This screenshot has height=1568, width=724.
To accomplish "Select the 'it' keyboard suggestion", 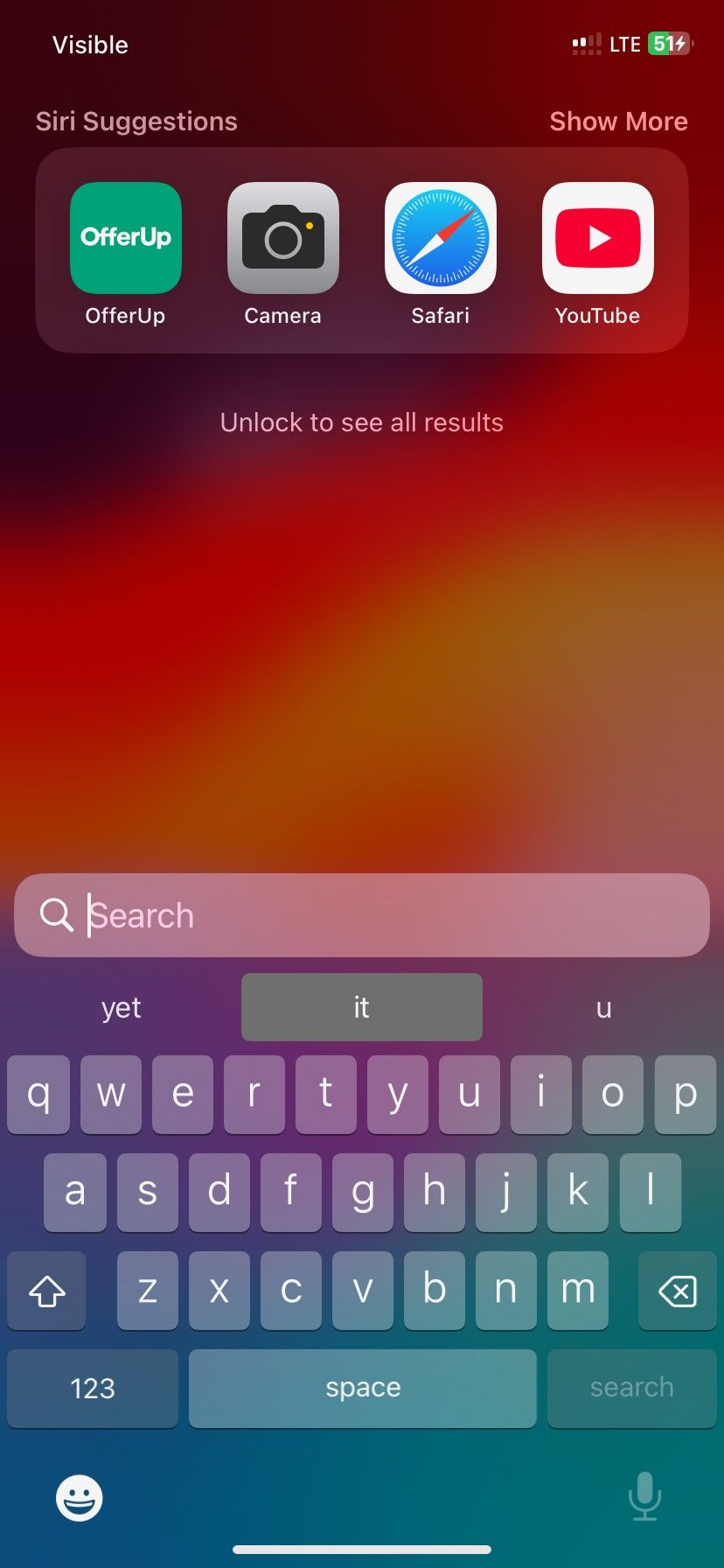I will [x=361, y=1008].
